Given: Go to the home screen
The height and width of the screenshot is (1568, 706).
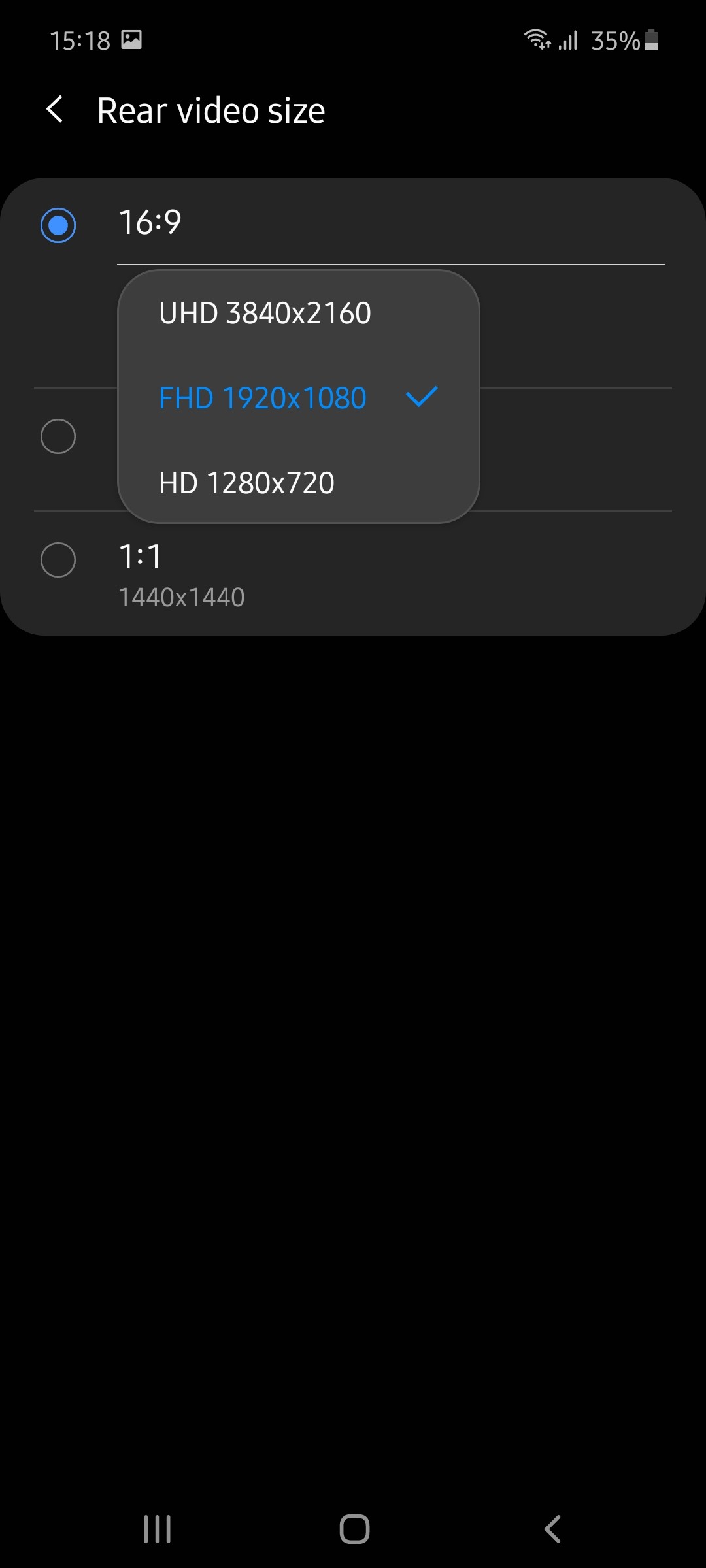Looking at the screenshot, I should 354,1529.
